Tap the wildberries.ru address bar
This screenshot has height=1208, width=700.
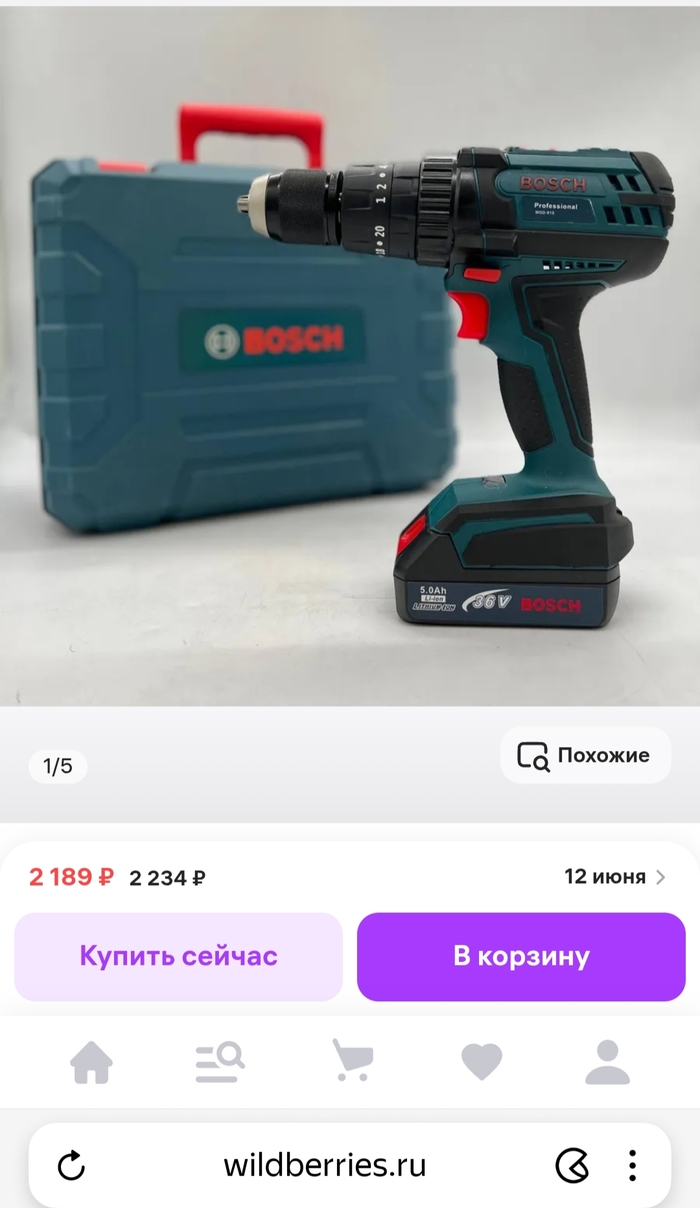coord(325,1165)
